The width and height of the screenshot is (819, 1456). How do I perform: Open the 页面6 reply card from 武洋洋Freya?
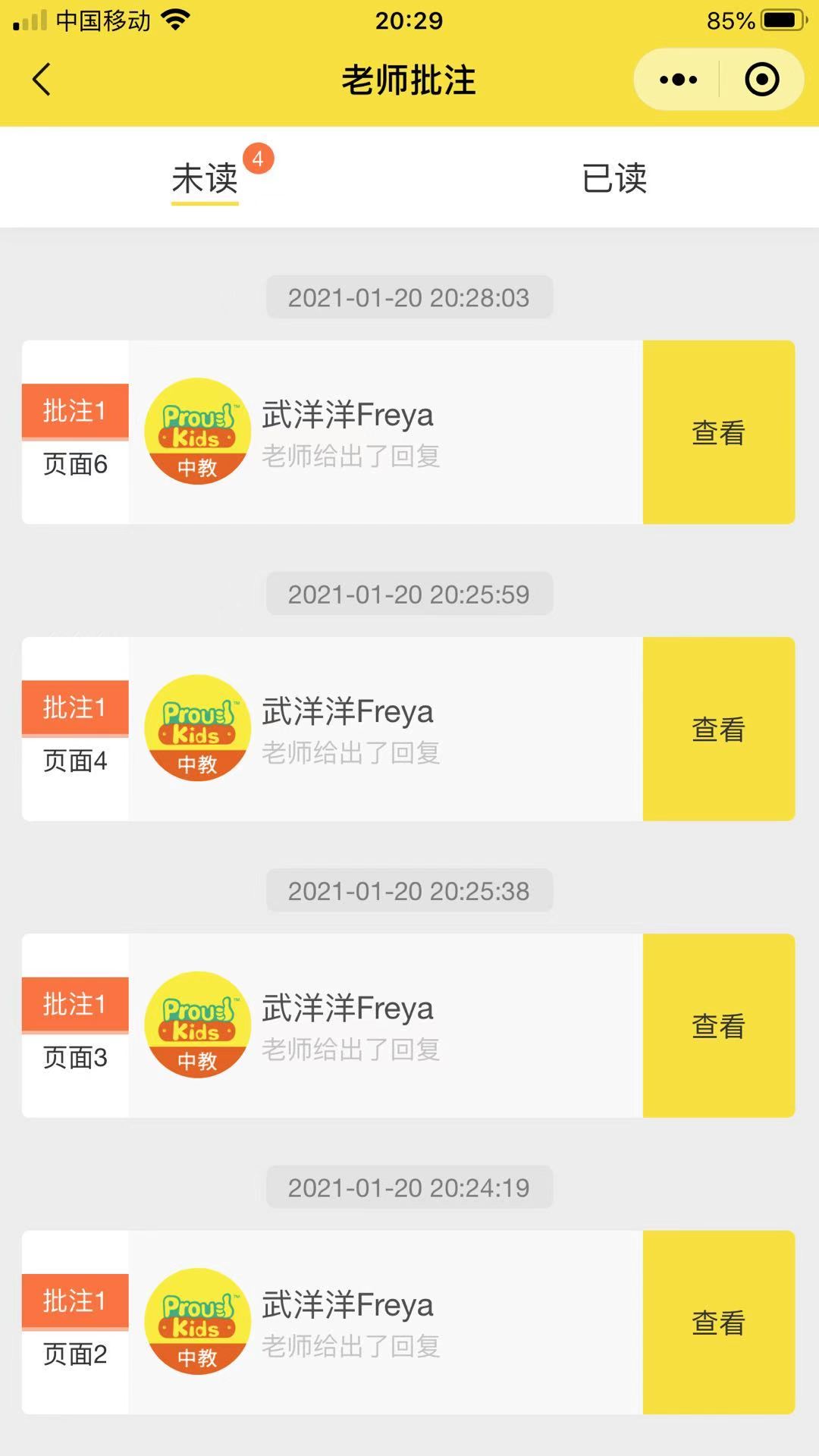point(385,432)
